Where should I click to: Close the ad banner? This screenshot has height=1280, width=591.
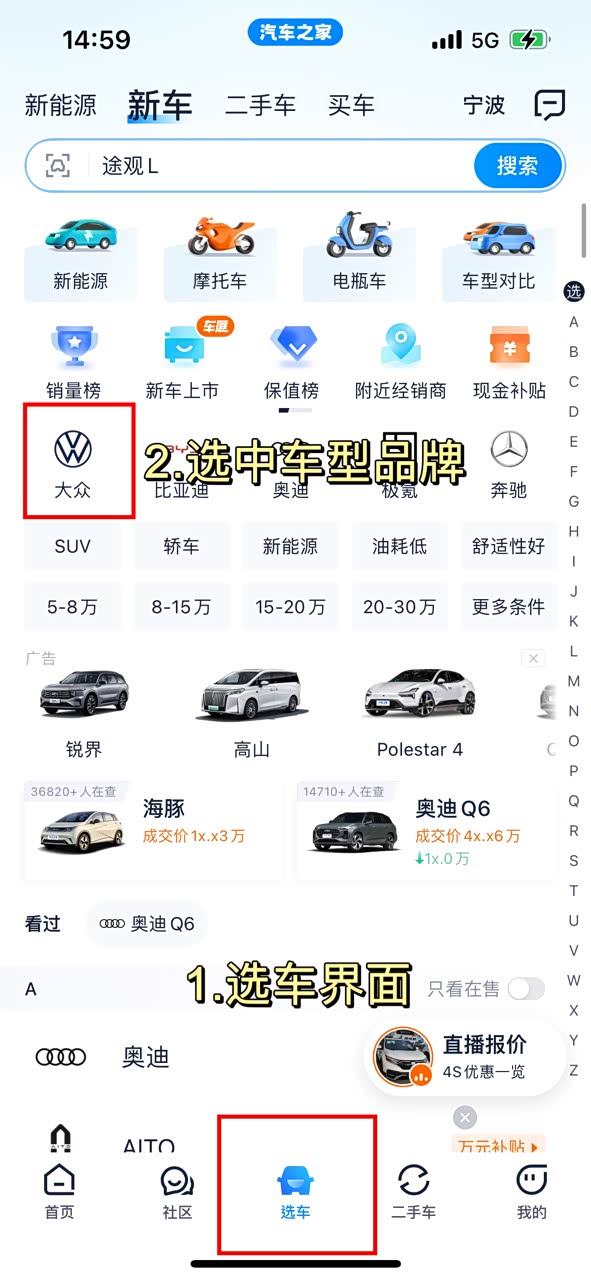coord(534,658)
